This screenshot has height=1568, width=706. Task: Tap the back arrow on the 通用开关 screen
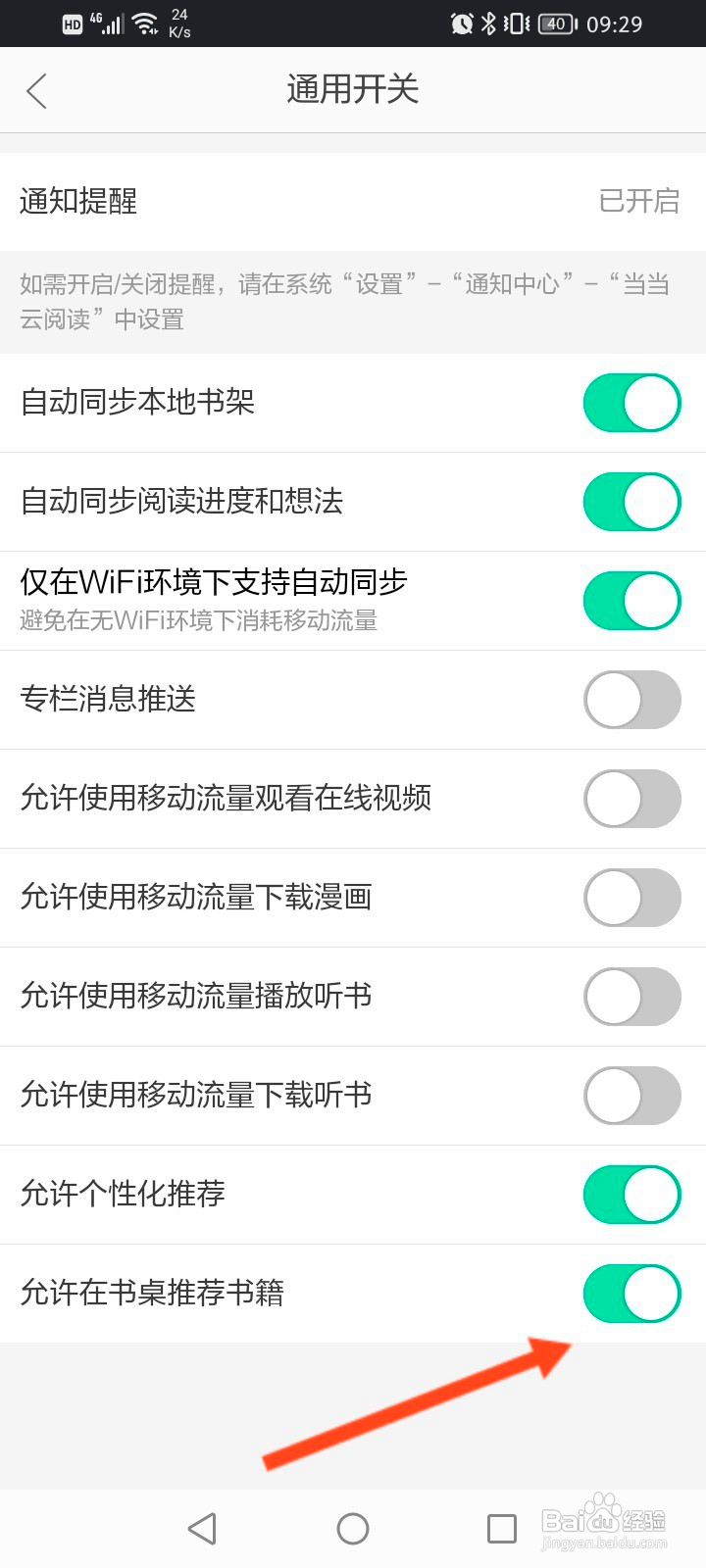pos(36,90)
